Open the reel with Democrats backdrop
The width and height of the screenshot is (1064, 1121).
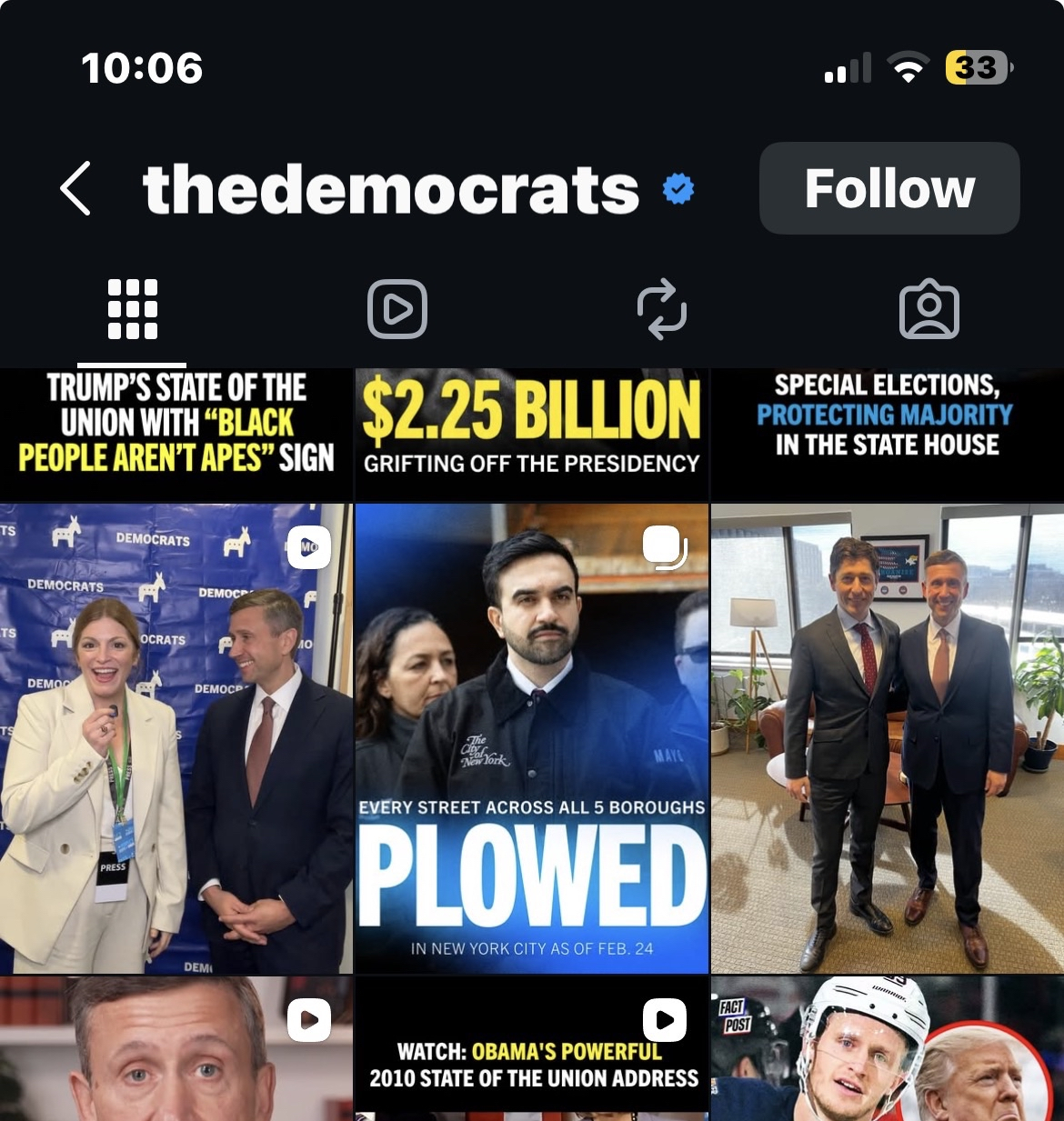pyautogui.click(x=176, y=738)
